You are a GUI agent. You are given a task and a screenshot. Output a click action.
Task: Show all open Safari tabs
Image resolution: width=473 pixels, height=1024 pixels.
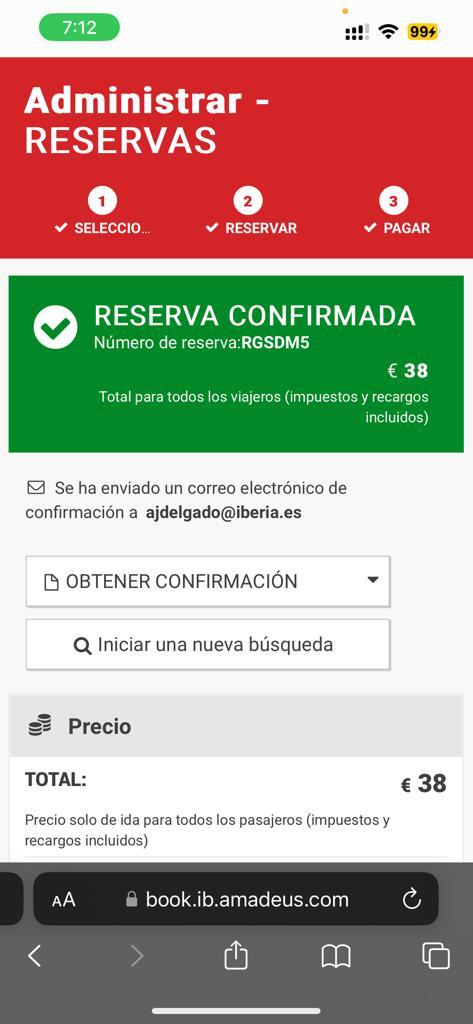(x=436, y=956)
